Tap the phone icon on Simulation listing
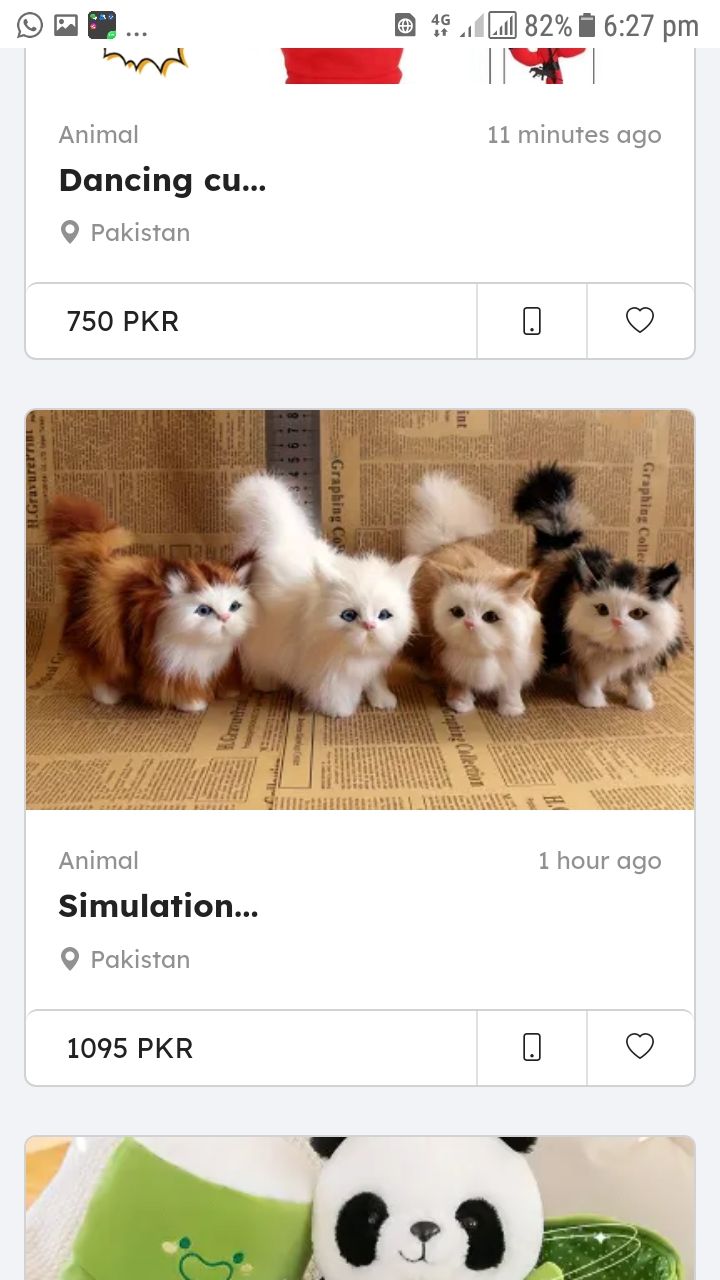720x1280 pixels. (532, 1047)
